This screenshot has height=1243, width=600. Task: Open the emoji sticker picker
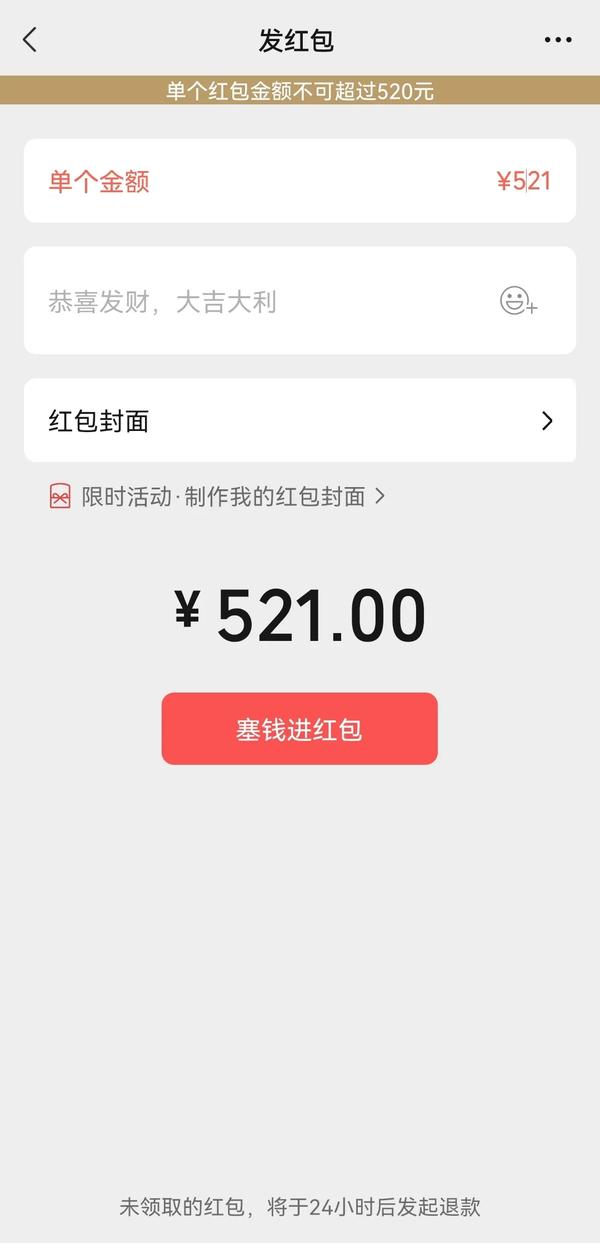[x=518, y=301]
